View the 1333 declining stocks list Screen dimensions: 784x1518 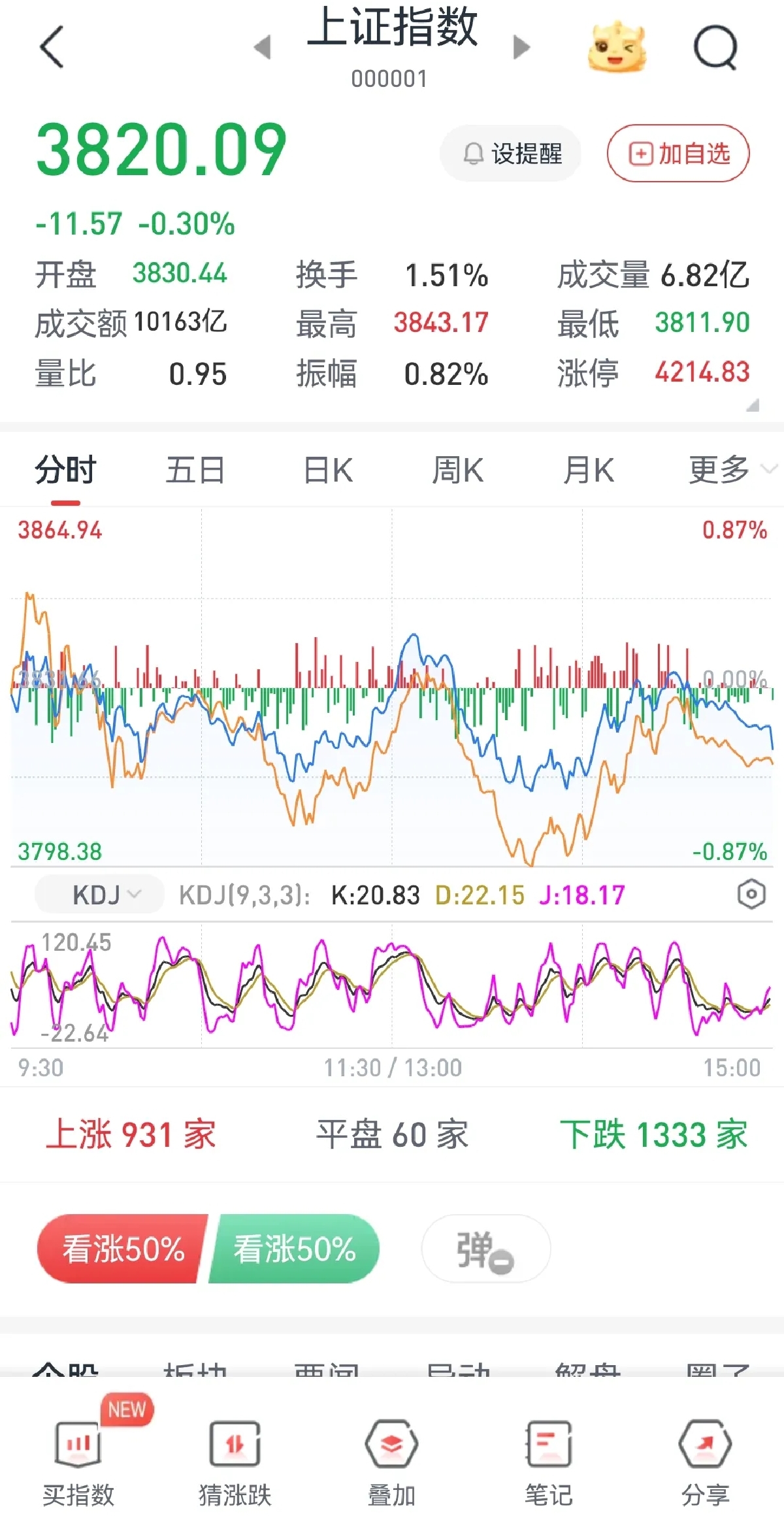(654, 1135)
